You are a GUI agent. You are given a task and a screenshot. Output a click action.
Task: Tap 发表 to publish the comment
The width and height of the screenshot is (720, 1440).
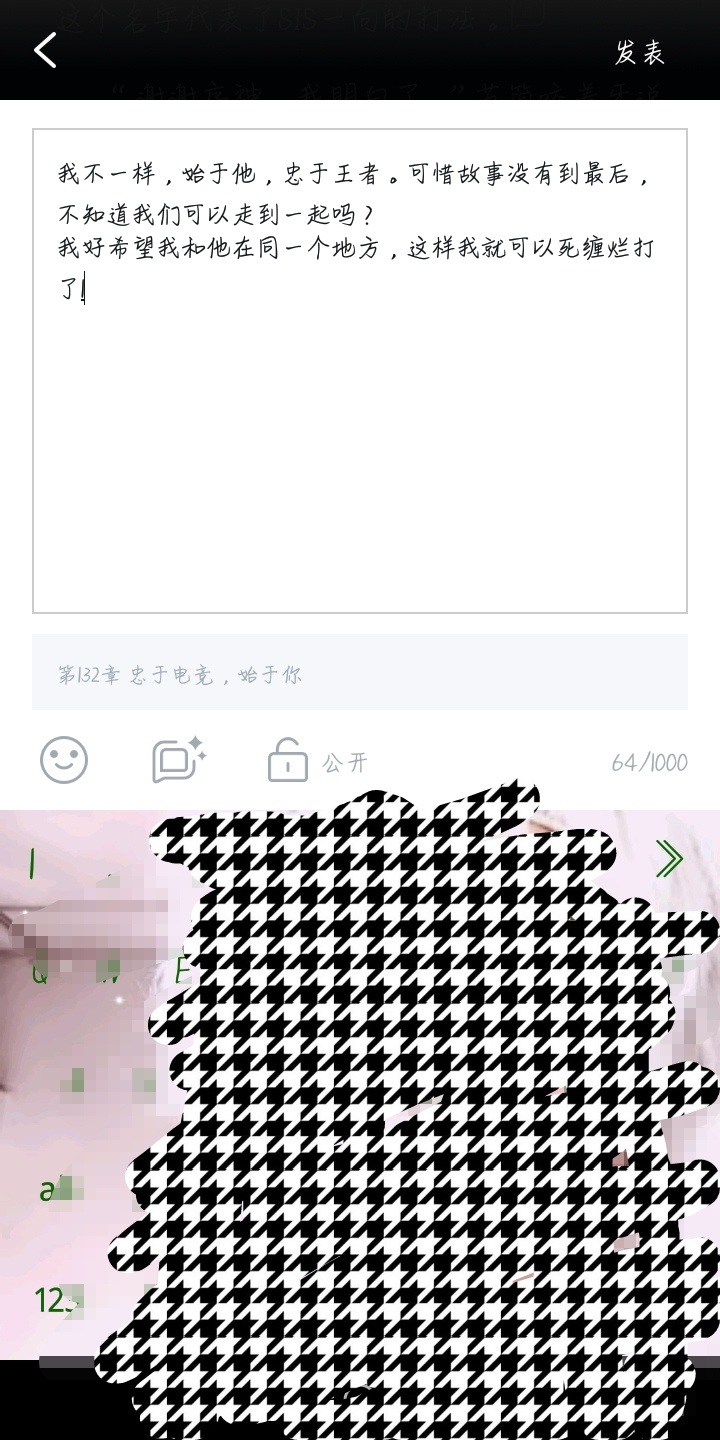point(639,53)
